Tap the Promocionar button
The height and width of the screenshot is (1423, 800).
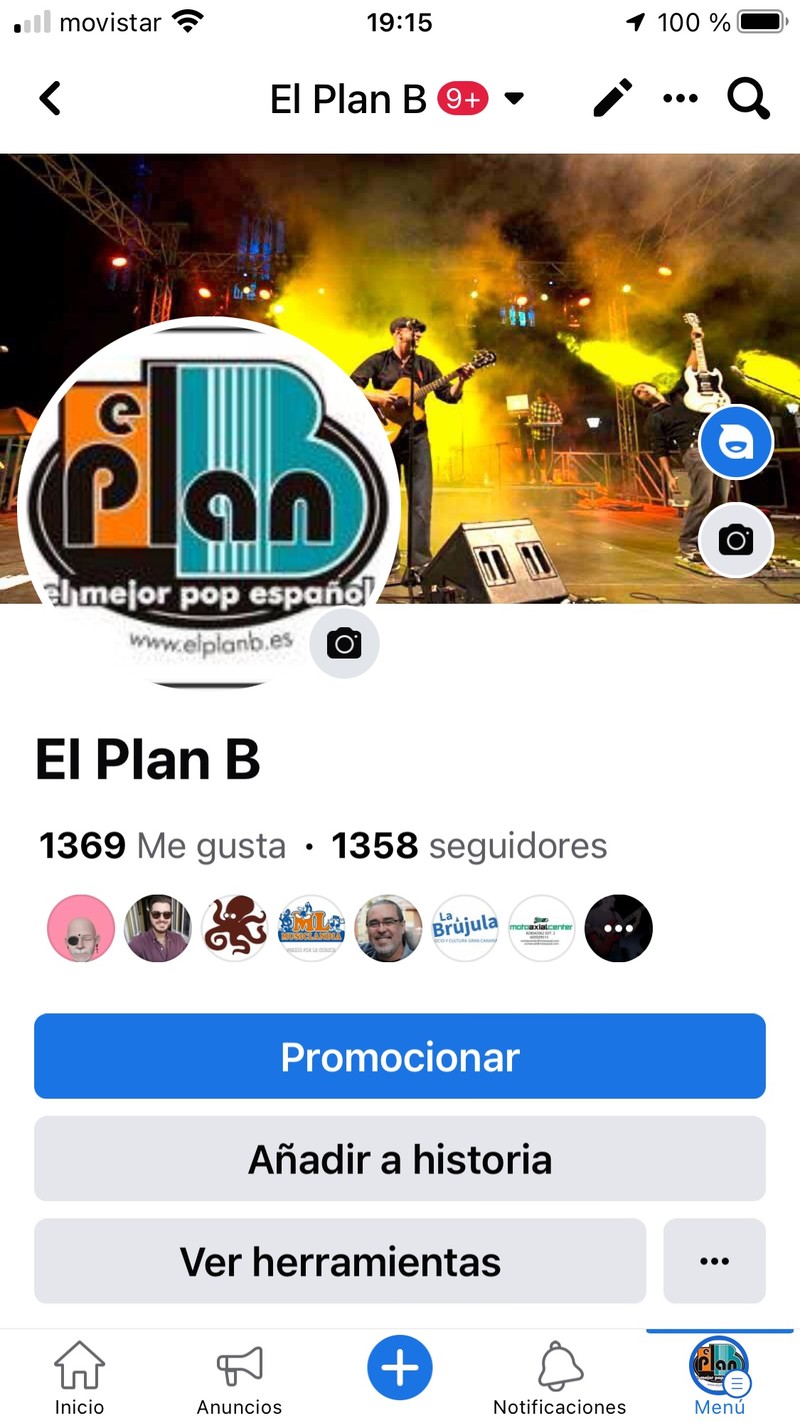pos(400,1057)
